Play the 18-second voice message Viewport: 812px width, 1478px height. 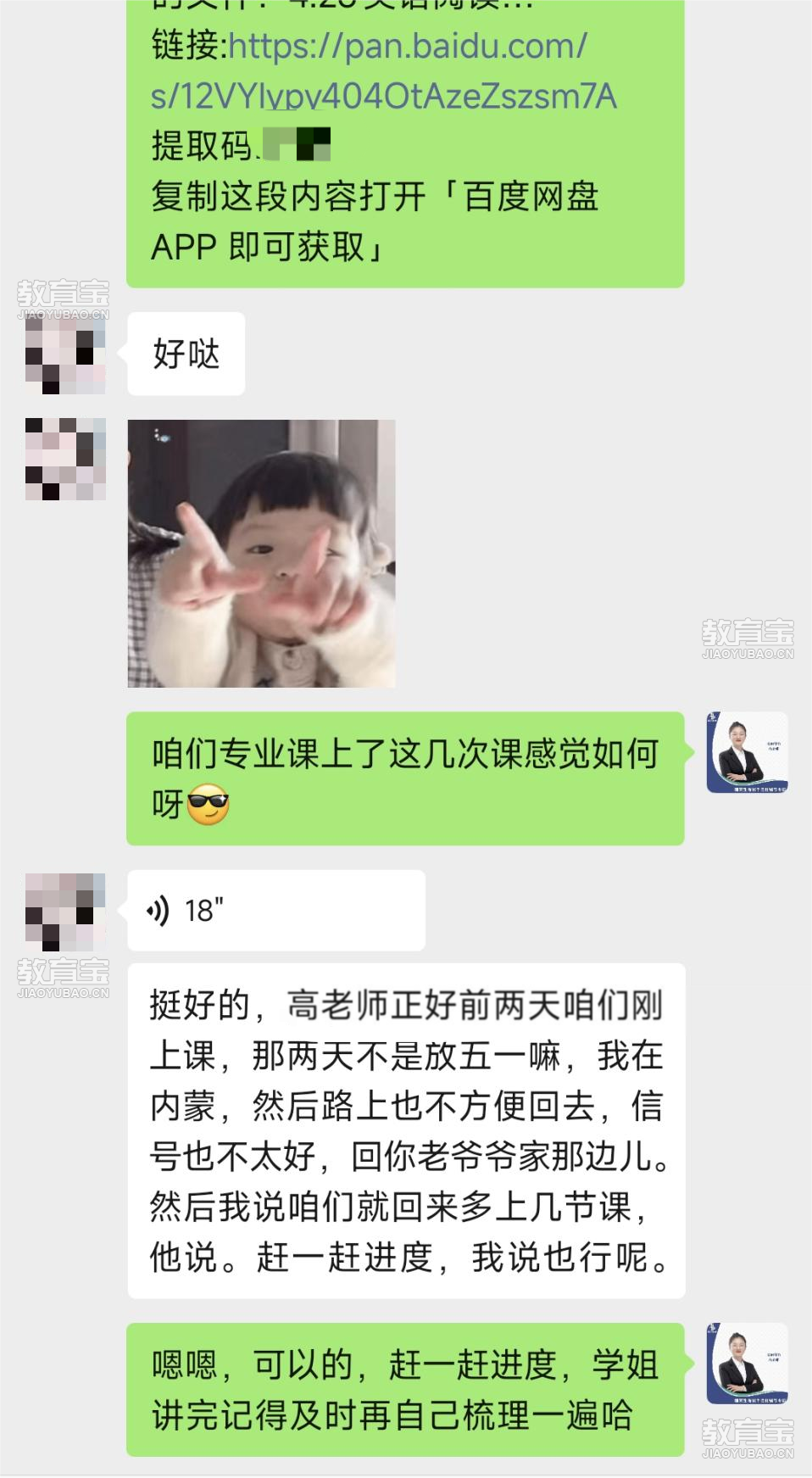(275, 911)
